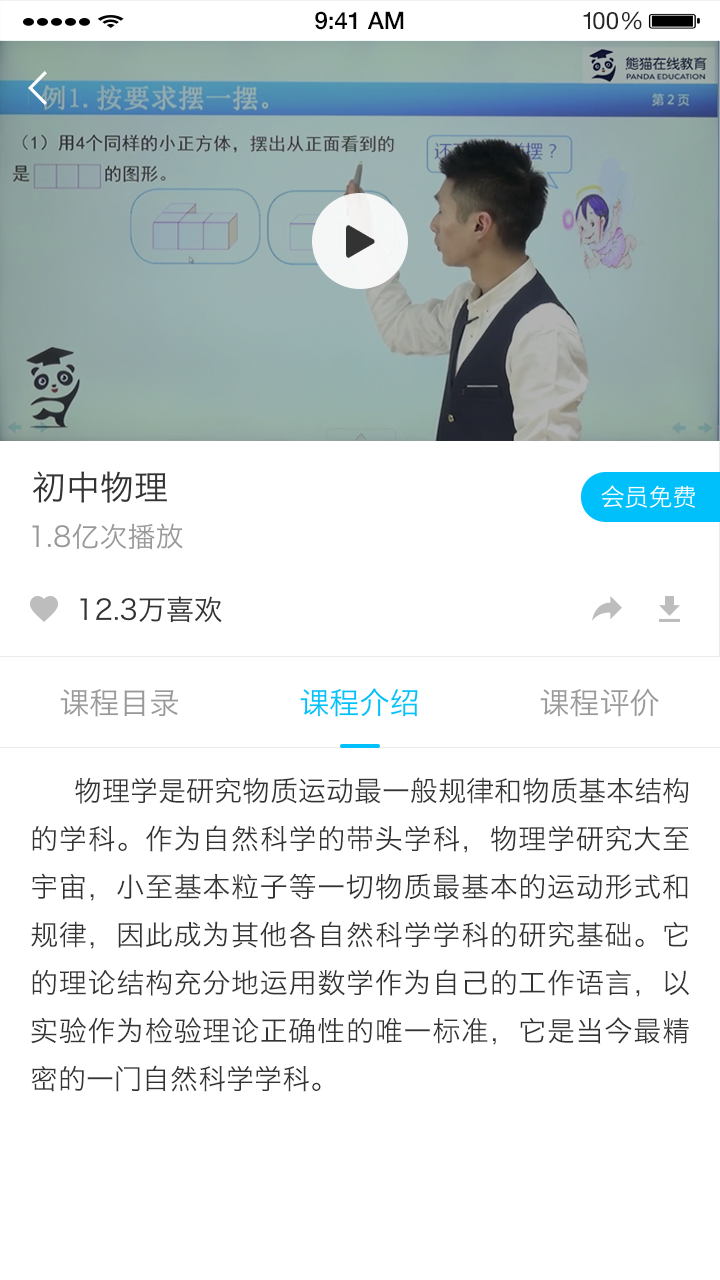Image resolution: width=720 pixels, height=1280 pixels.
Task: Download the course video
Action: coord(669,609)
